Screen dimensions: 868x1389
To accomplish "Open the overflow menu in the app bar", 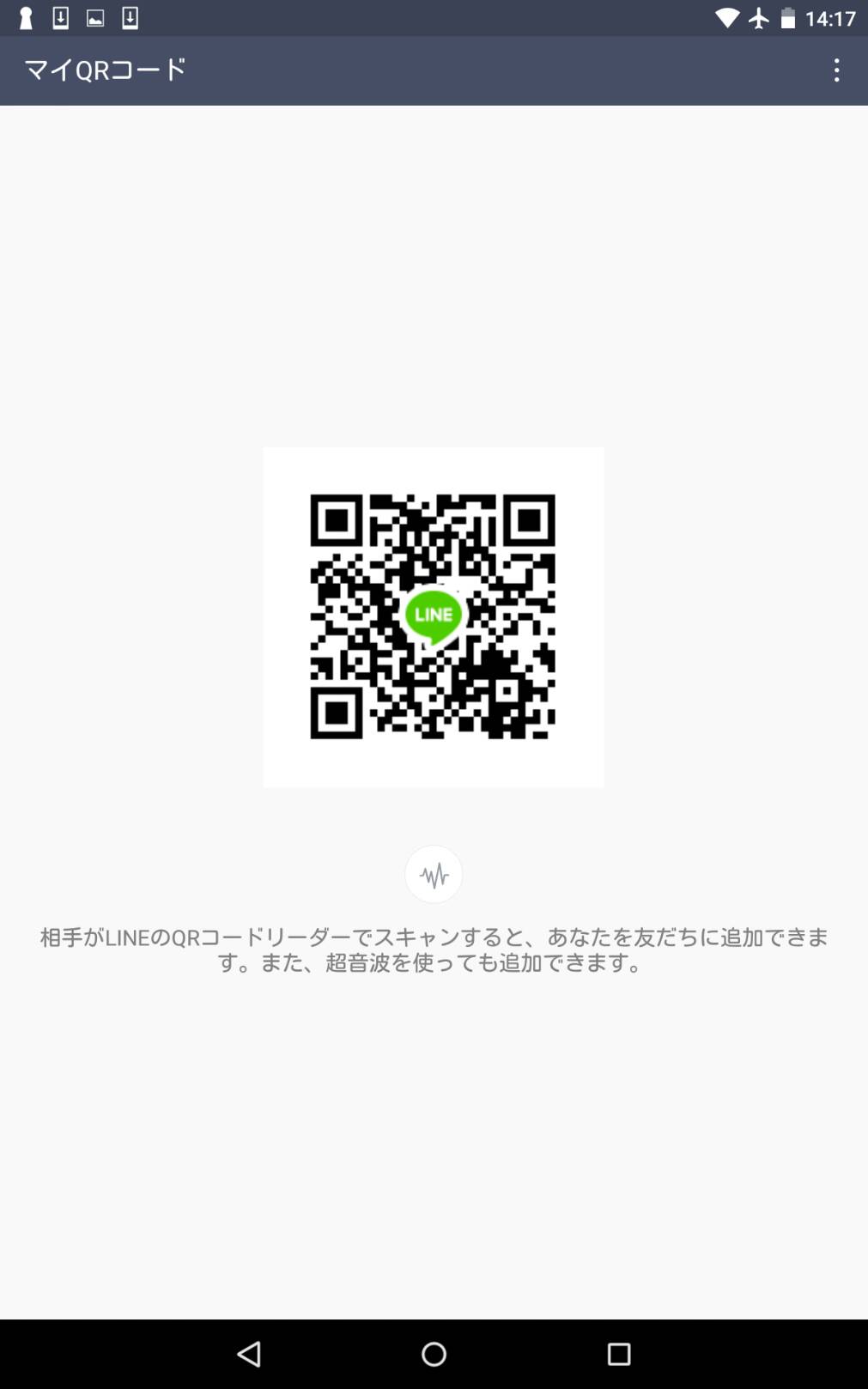I will pos(836,70).
